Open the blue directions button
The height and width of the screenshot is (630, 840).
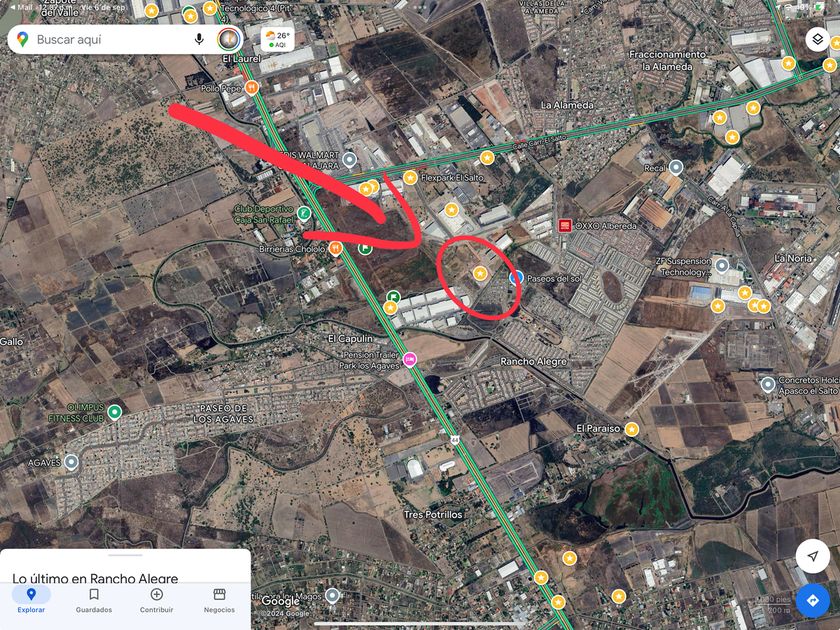[x=812, y=601]
